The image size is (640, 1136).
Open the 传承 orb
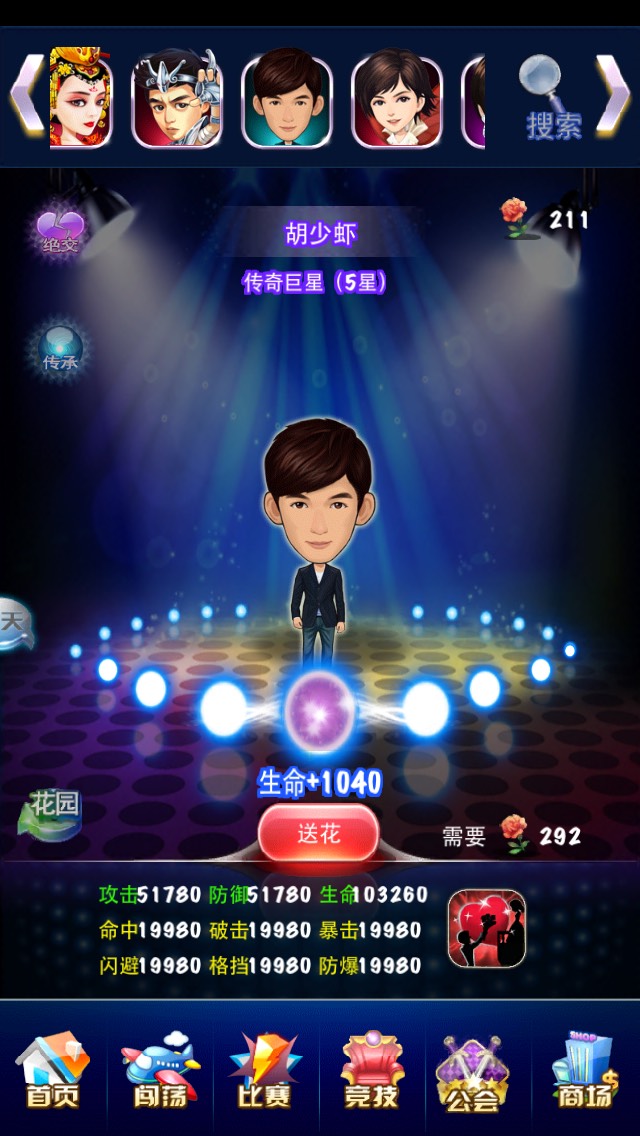click(59, 349)
